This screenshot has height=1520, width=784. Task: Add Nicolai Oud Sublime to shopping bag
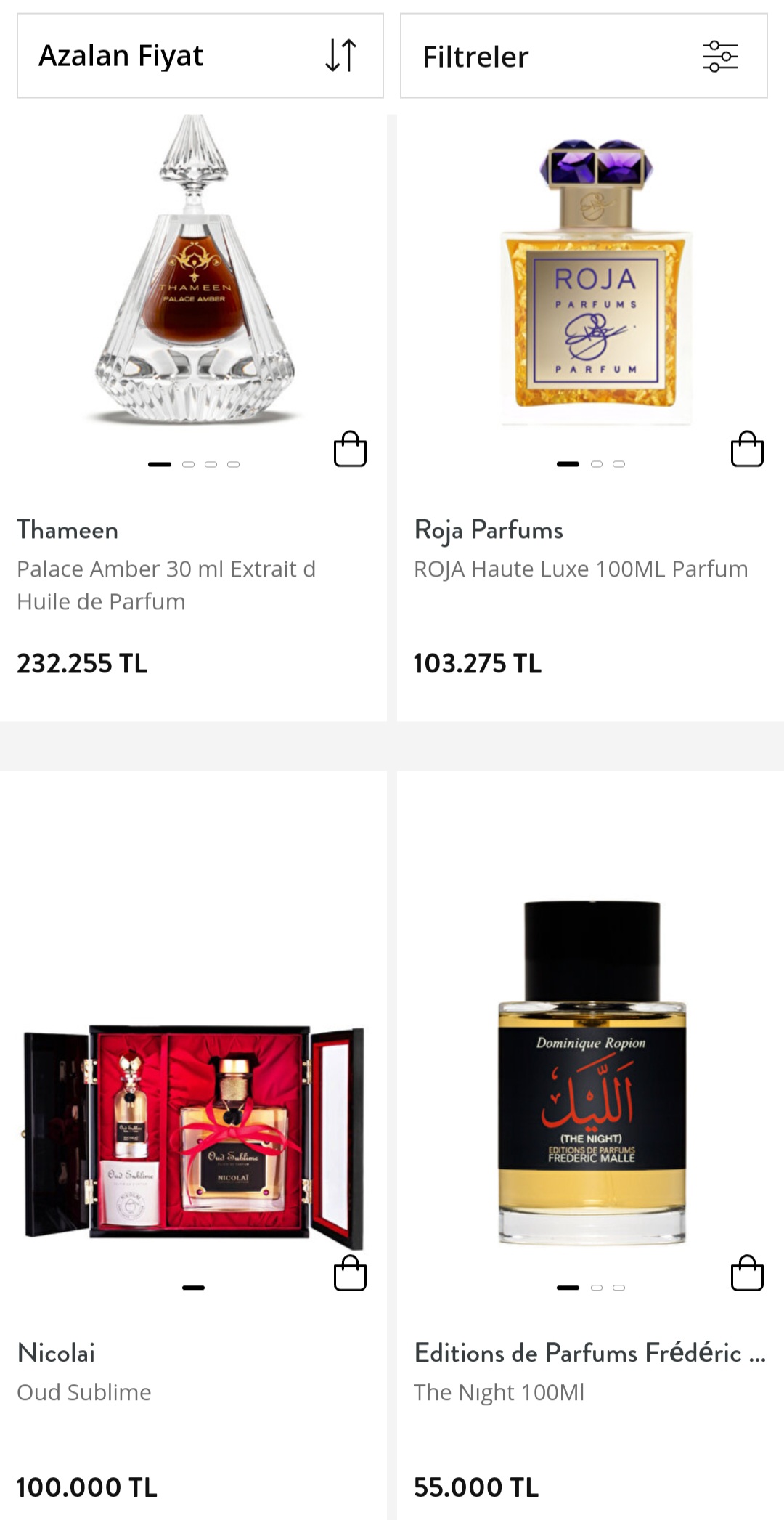pos(350,1273)
